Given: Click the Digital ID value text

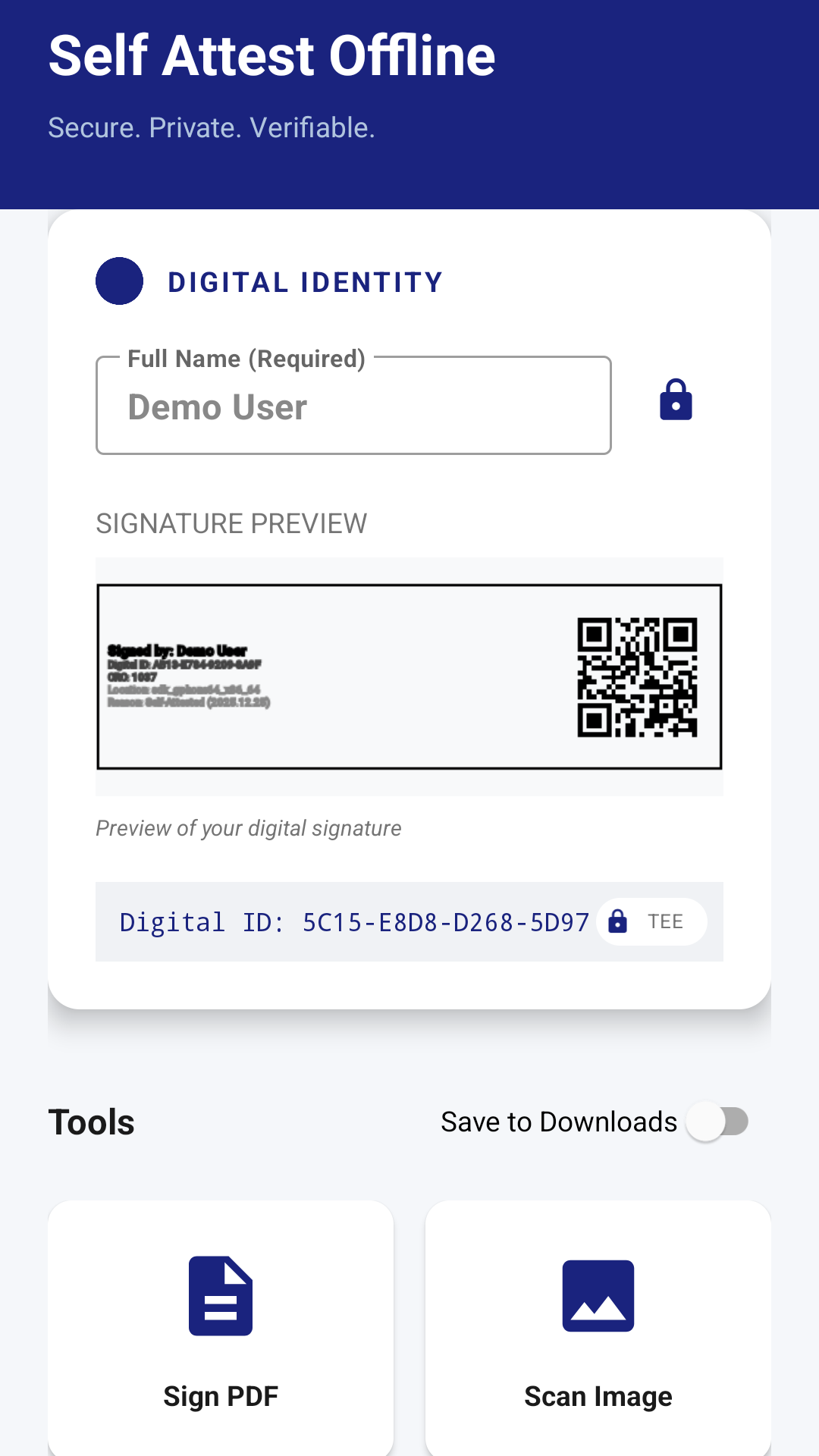Looking at the screenshot, I should click(x=353, y=921).
